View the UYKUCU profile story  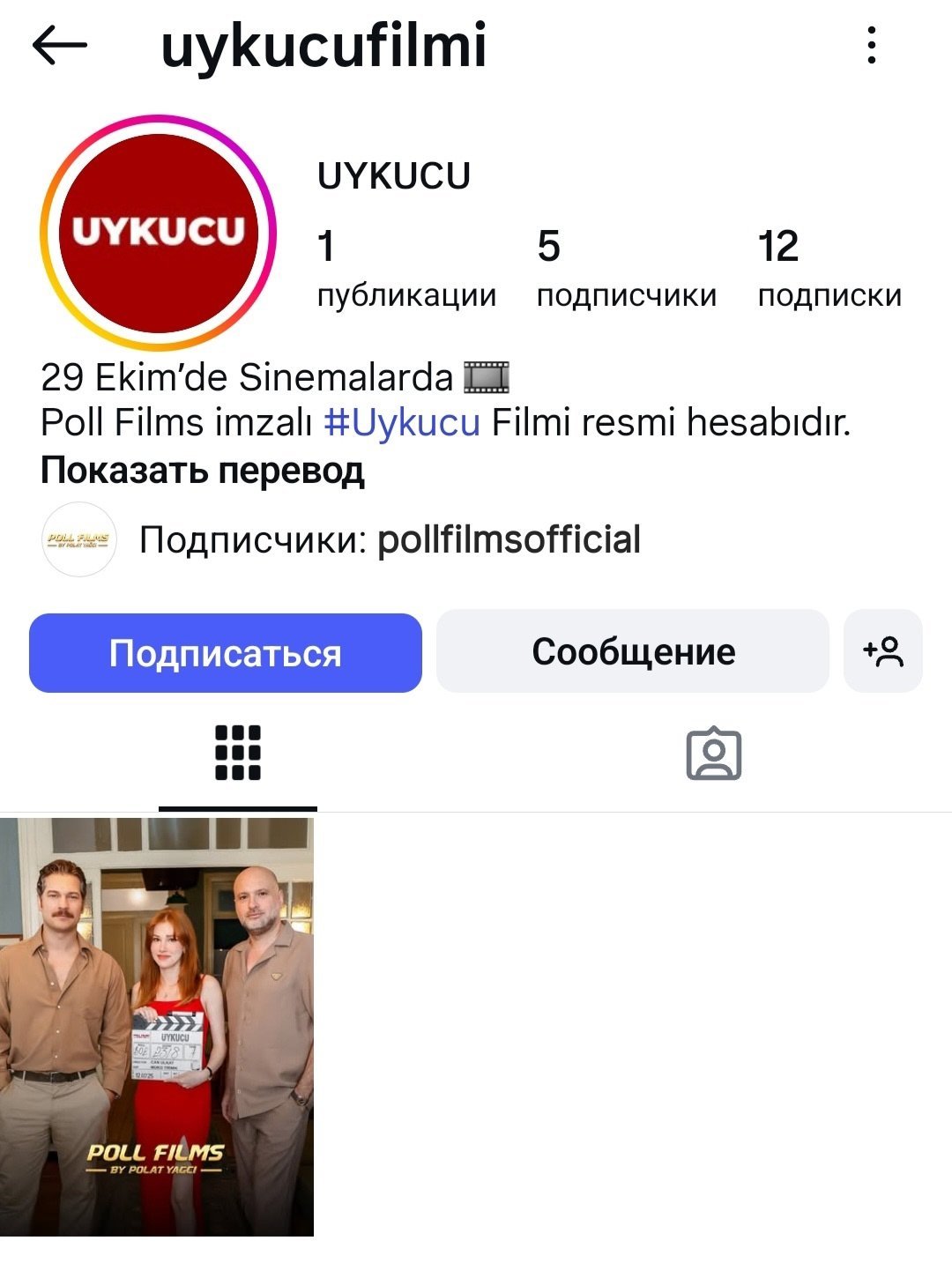pos(159,233)
